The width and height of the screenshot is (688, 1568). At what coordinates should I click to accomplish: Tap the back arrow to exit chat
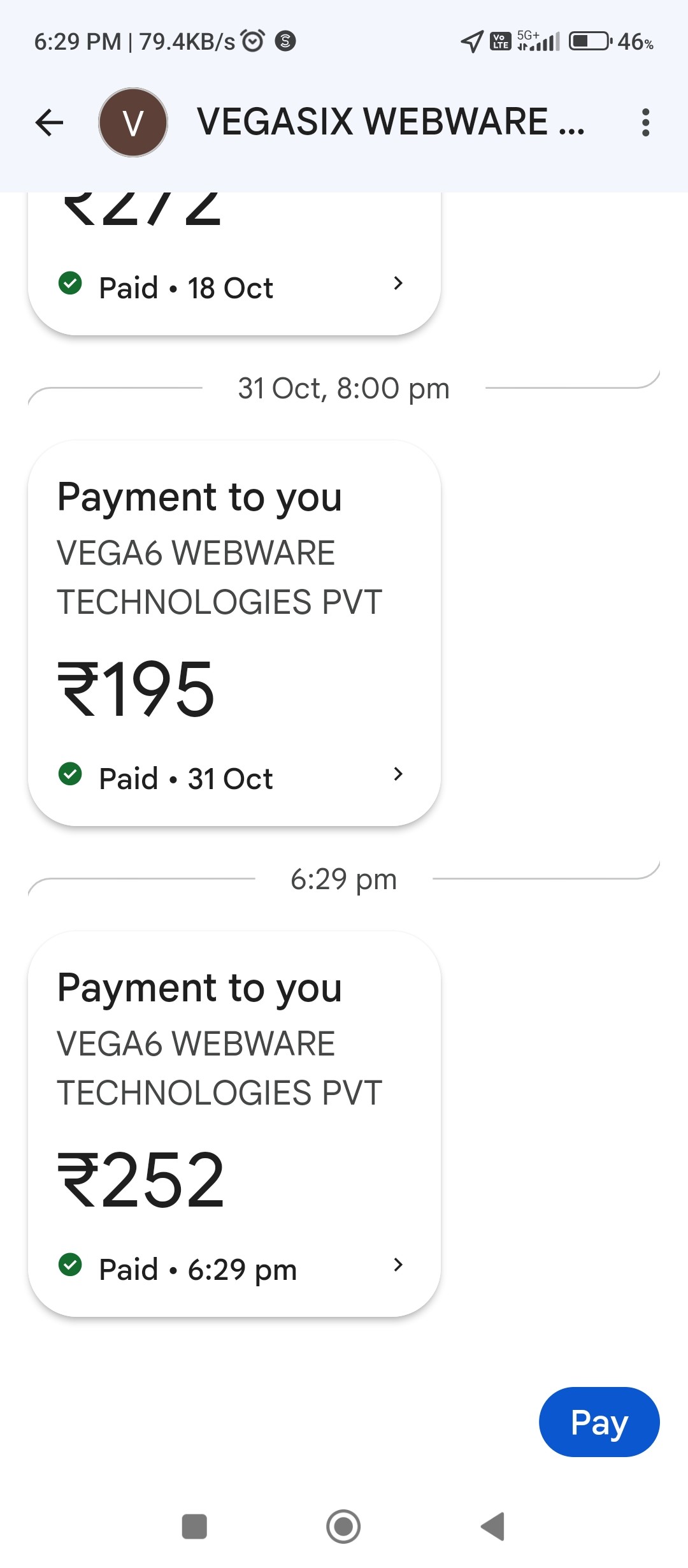50,122
